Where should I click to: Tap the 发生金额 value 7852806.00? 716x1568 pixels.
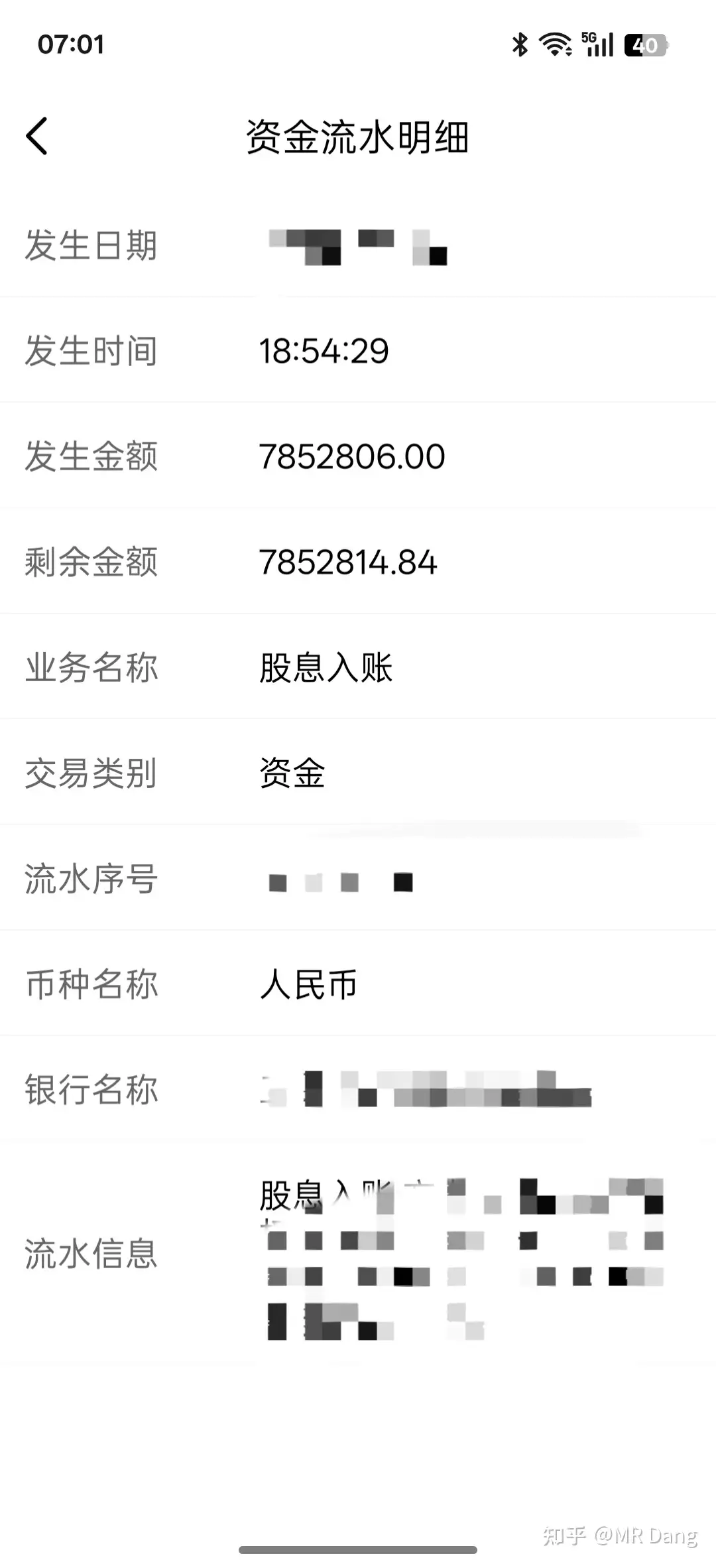[351, 456]
